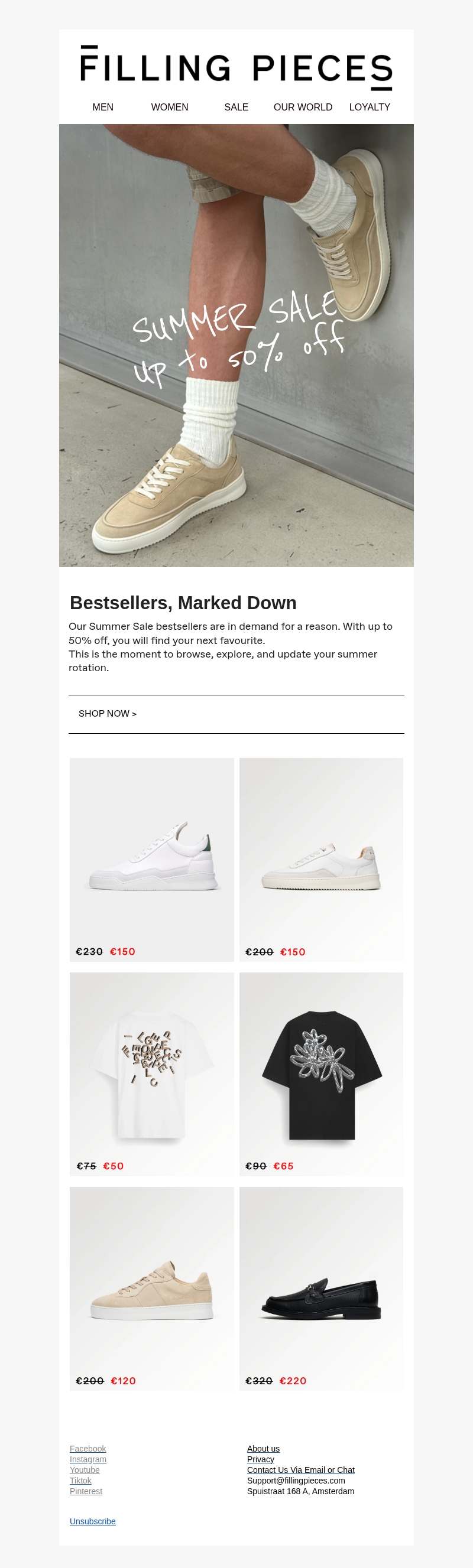Viewport: 473px width, 1568px height.
Task: Open the black t-shirt at €65
Action: tap(321, 1073)
